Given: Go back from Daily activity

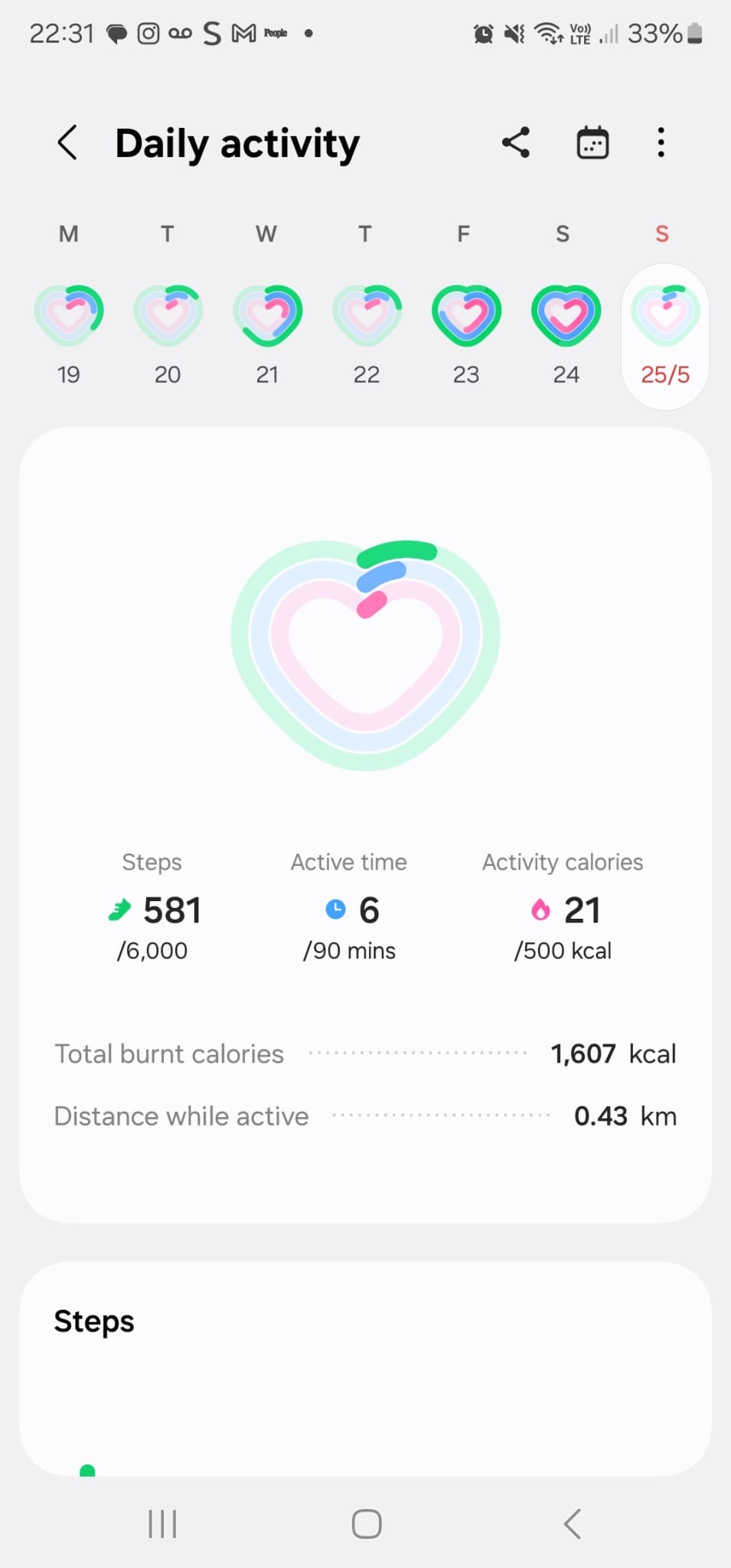Looking at the screenshot, I should [x=67, y=142].
